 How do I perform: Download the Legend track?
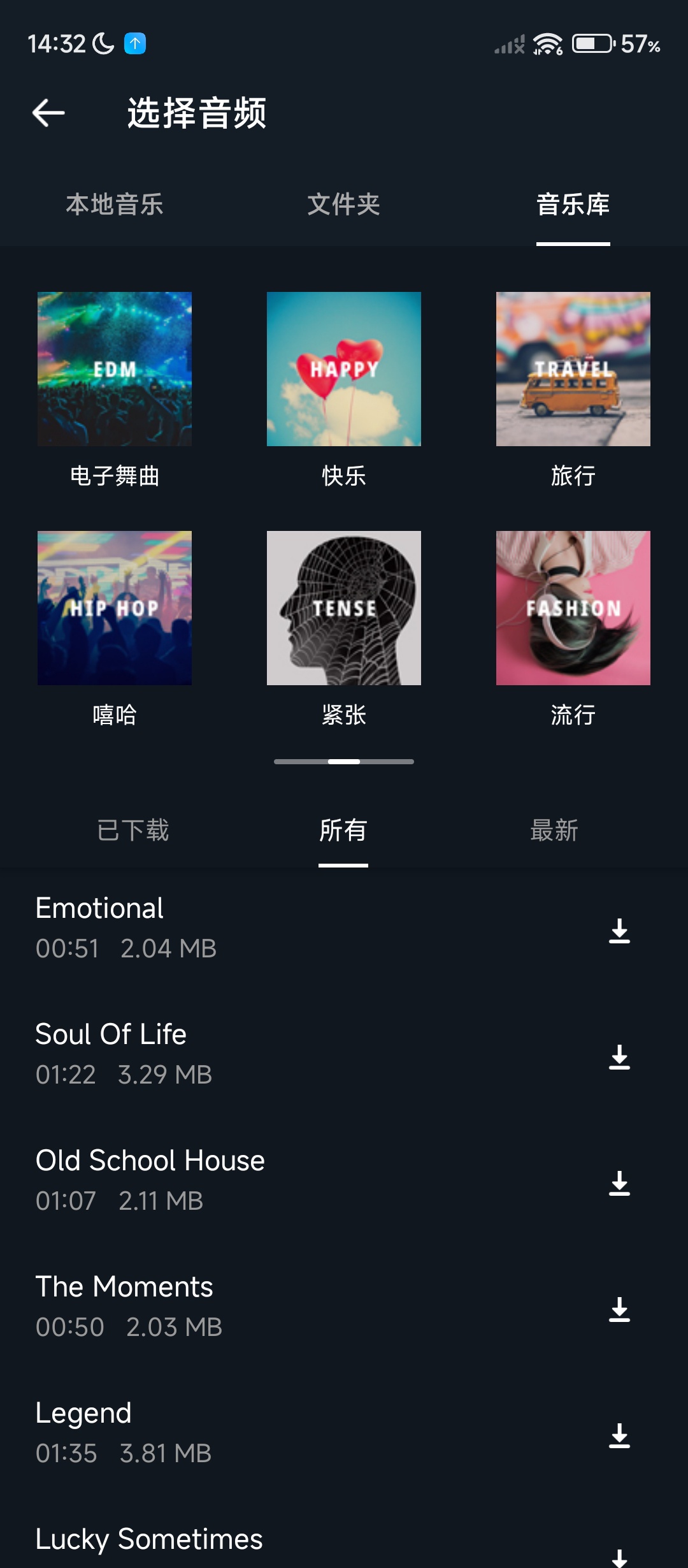click(619, 1436)
